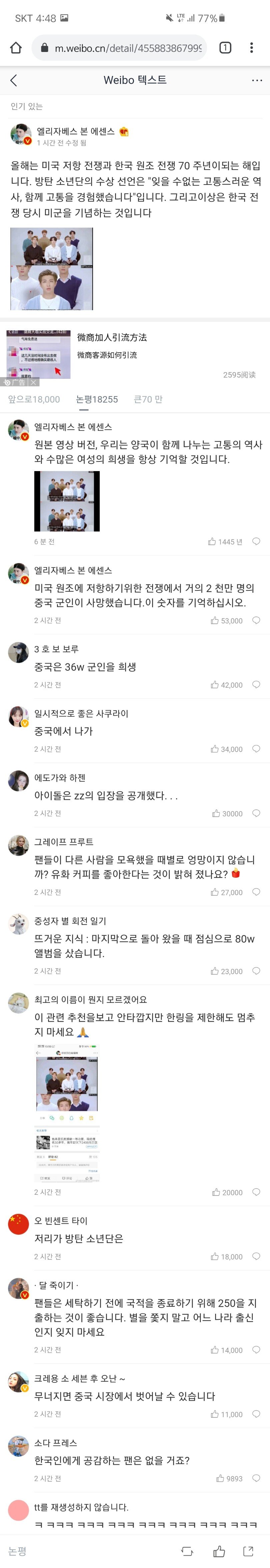Switch to the 앞으로18,000 reposts tab
The height and width of the screenshot is (1568, 270).
click(x=34, y=399)
